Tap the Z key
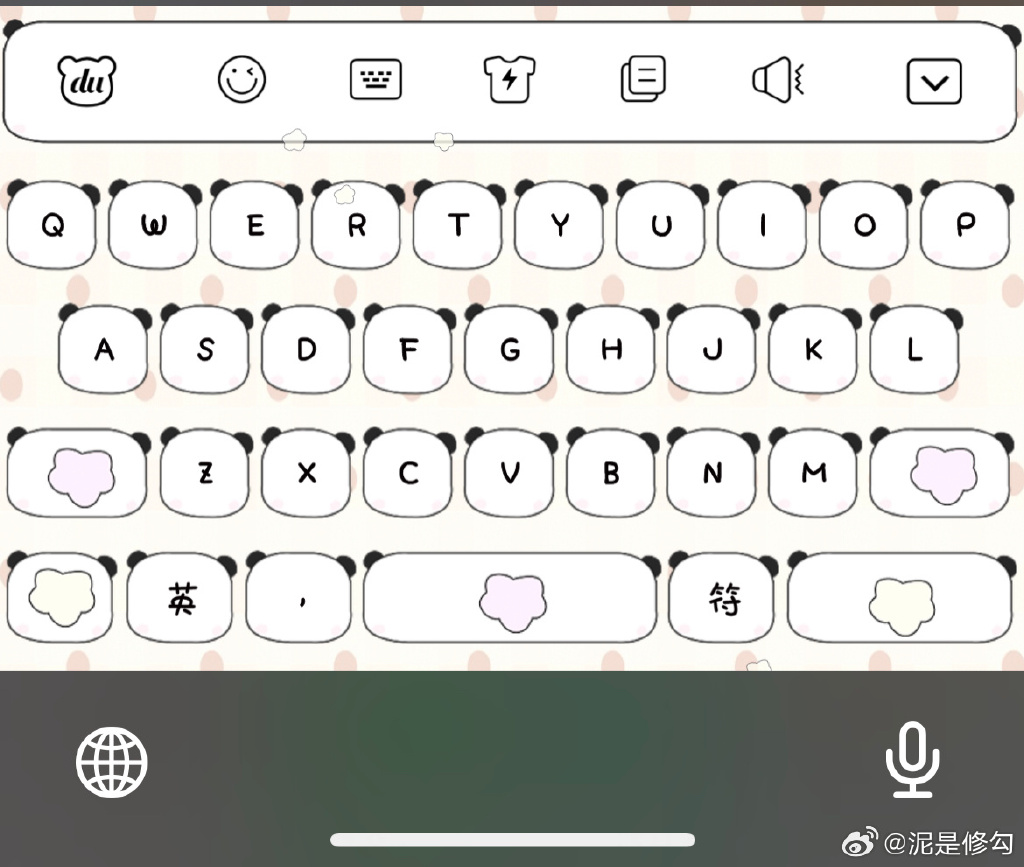 [x=205, y=473]
